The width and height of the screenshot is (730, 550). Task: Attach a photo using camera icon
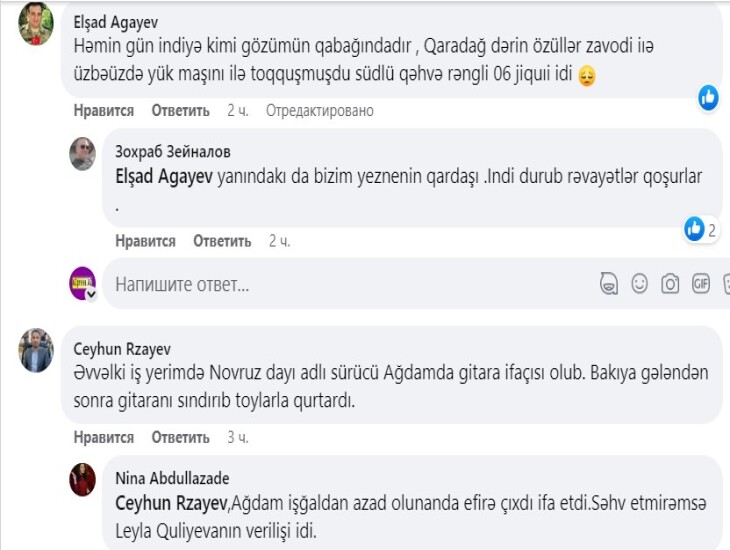click(x=670, y=284)
